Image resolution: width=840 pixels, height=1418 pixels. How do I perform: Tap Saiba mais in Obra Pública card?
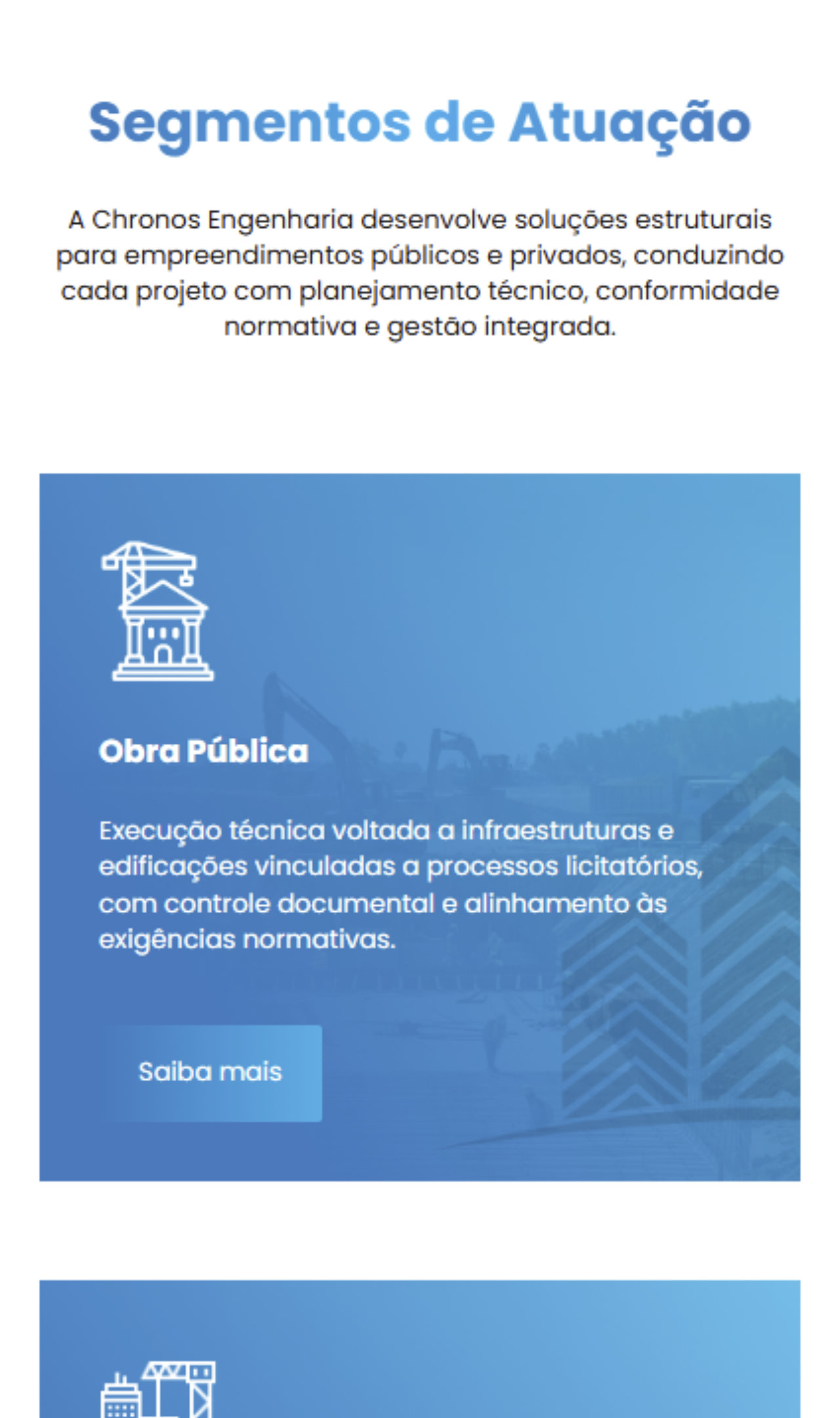pos(210,1073)
